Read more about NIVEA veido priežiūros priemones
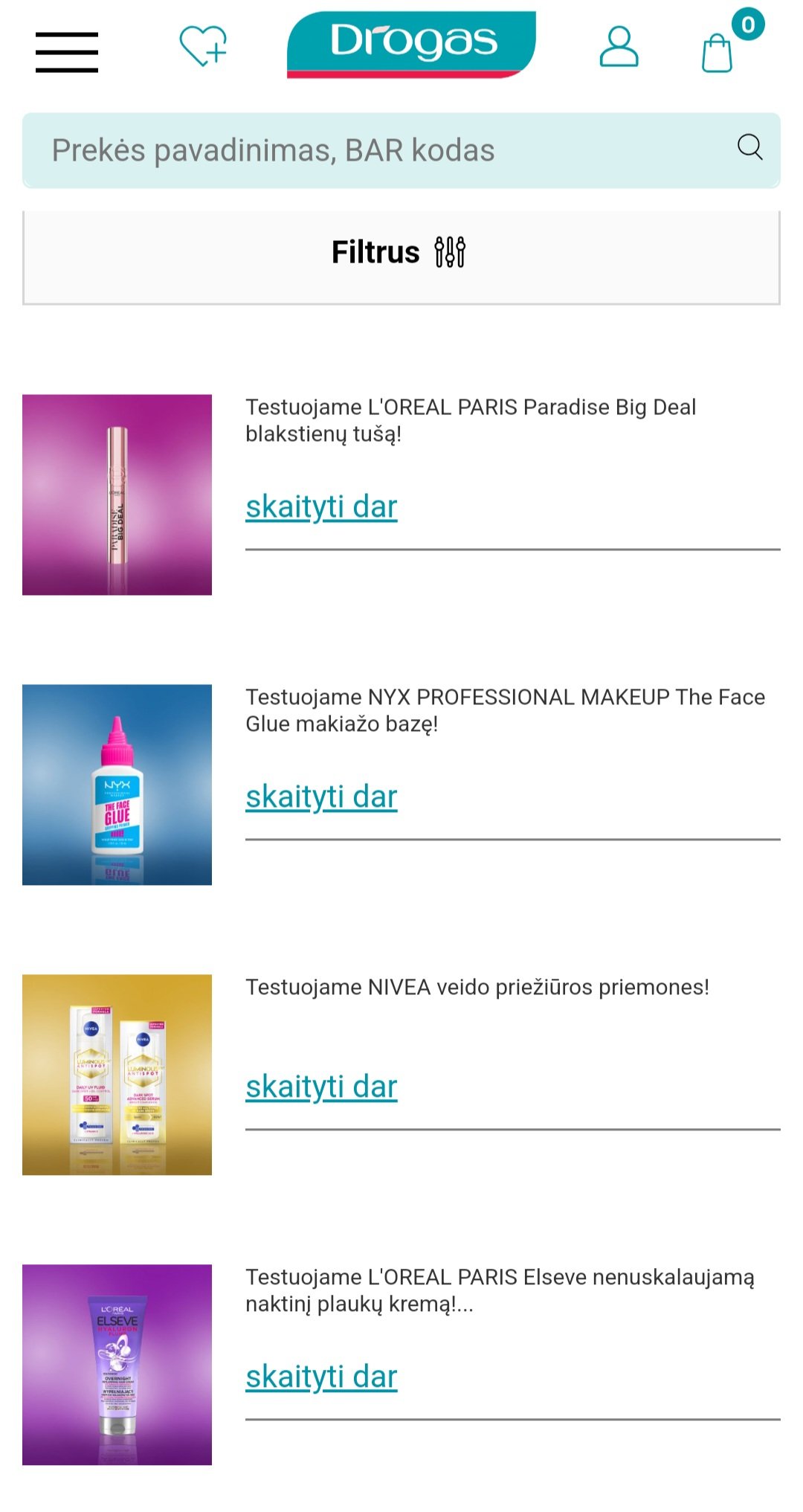Image resolution: width=803 pixels, height=1512 pixels. [x=321, y=1087]
